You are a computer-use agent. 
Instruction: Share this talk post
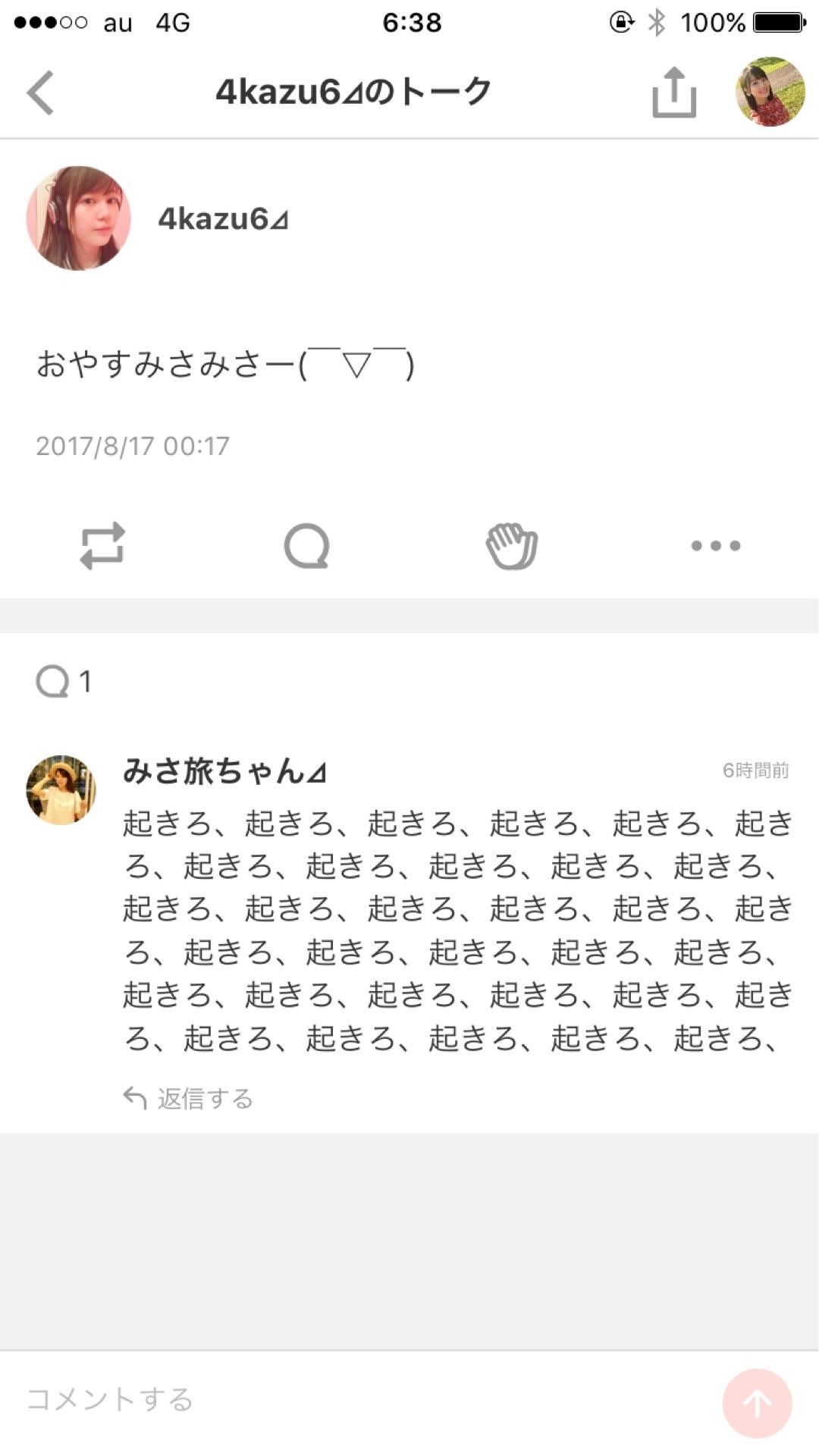tap(673, 93)
